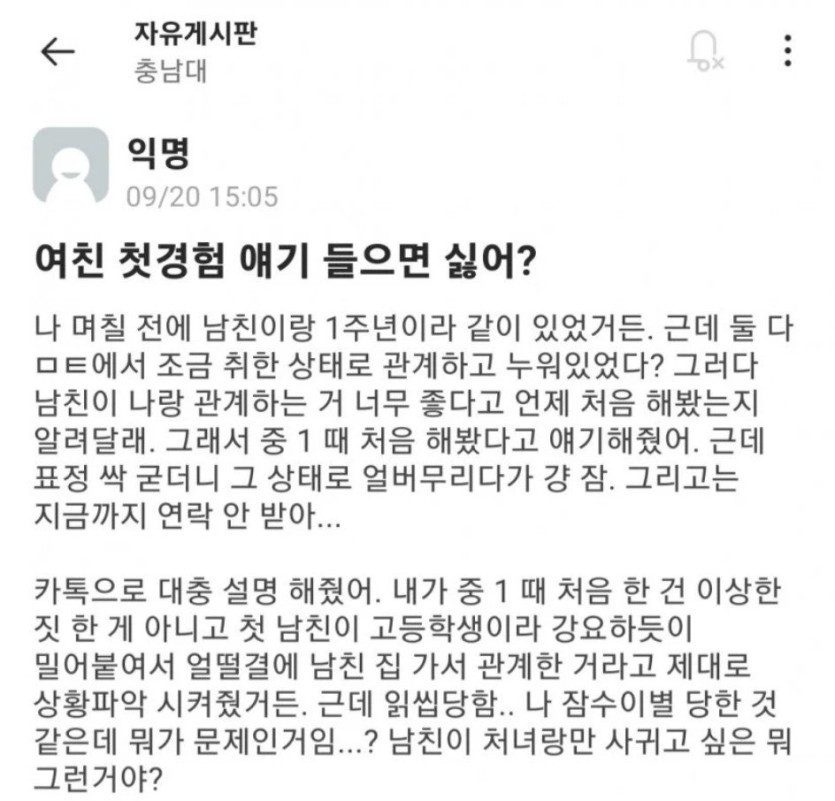The image size is (835, 801).
Task: Toggle post notifications bell
Action: coord(704,50)
